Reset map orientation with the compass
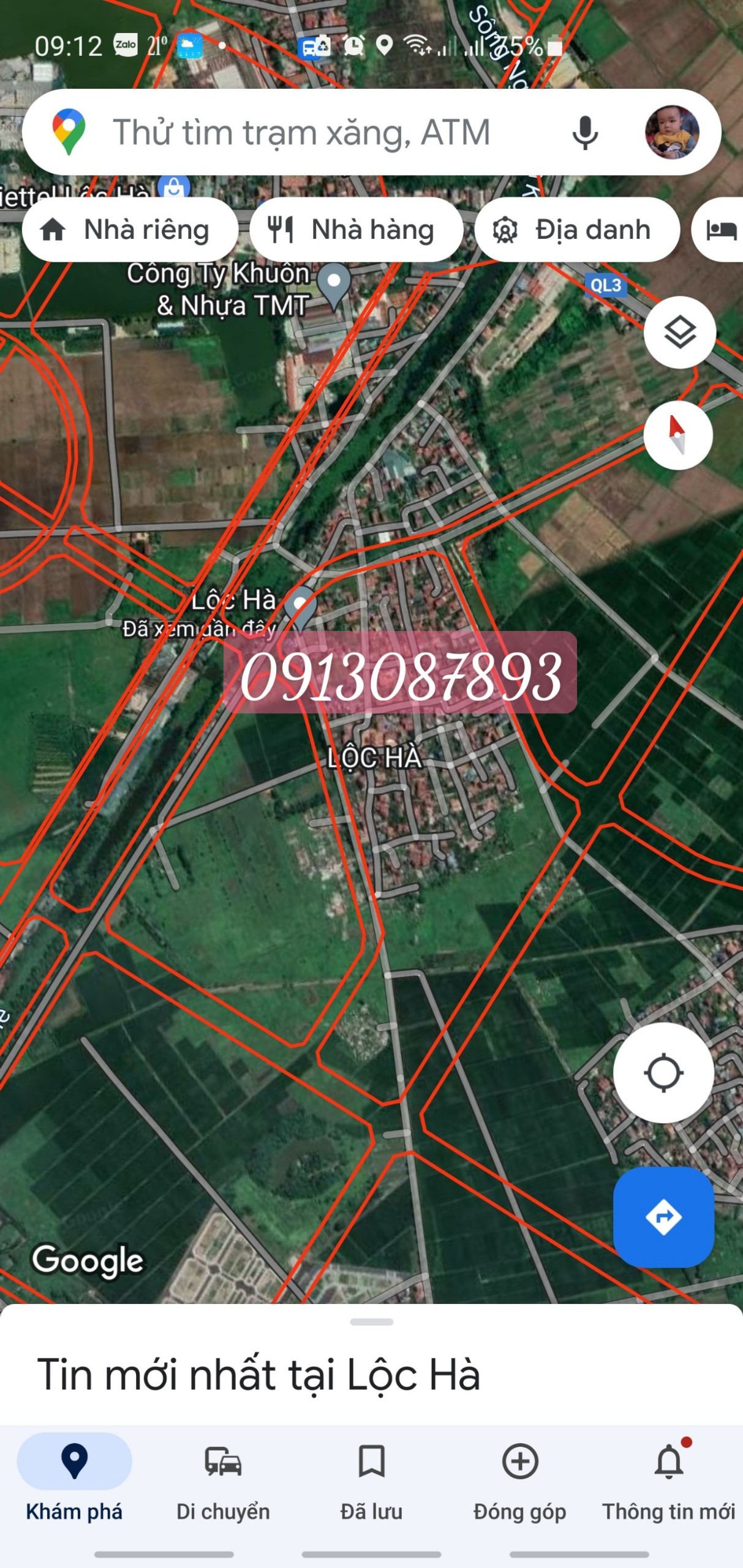The width and height of the screenshot is (743, 1568). [x=677, y=435]
